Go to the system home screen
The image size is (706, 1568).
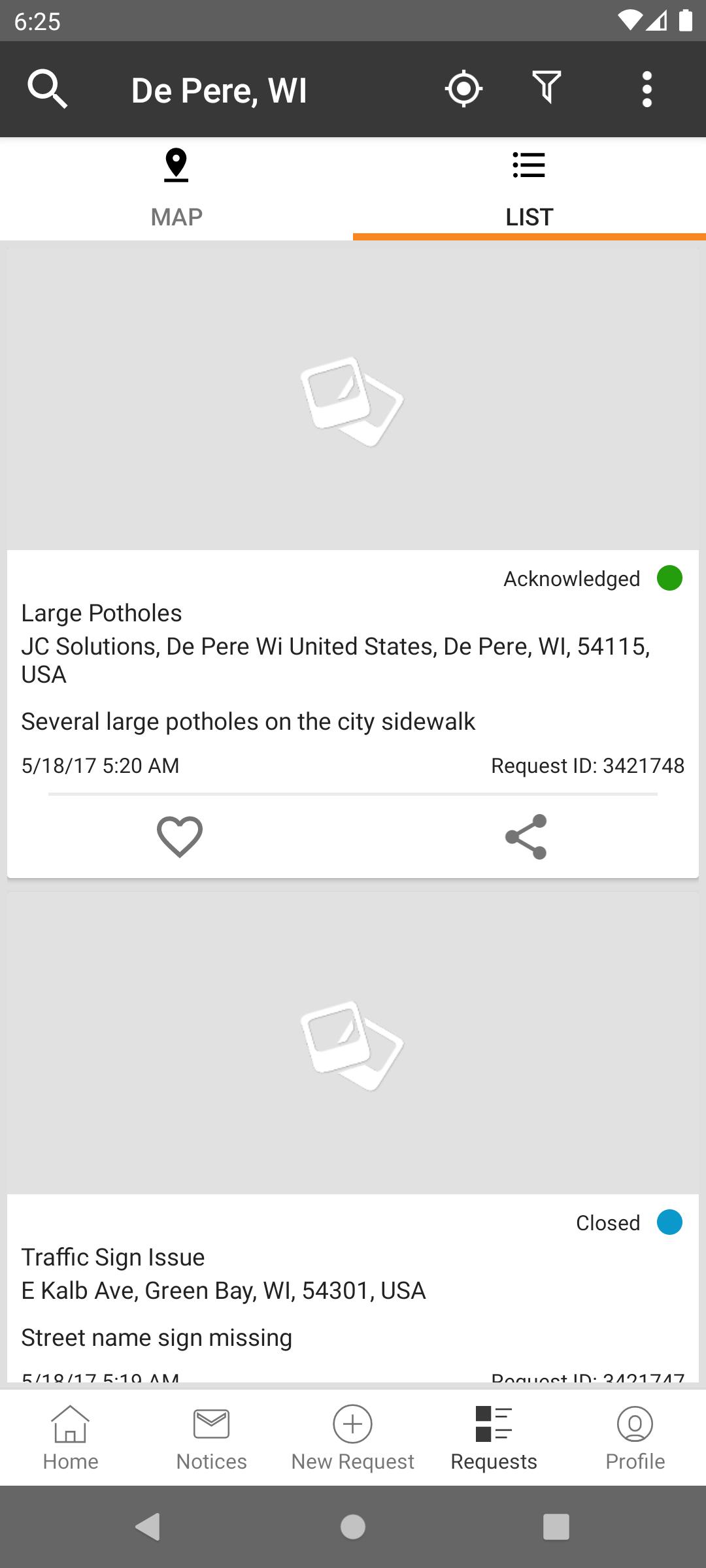pos(353,1527)
